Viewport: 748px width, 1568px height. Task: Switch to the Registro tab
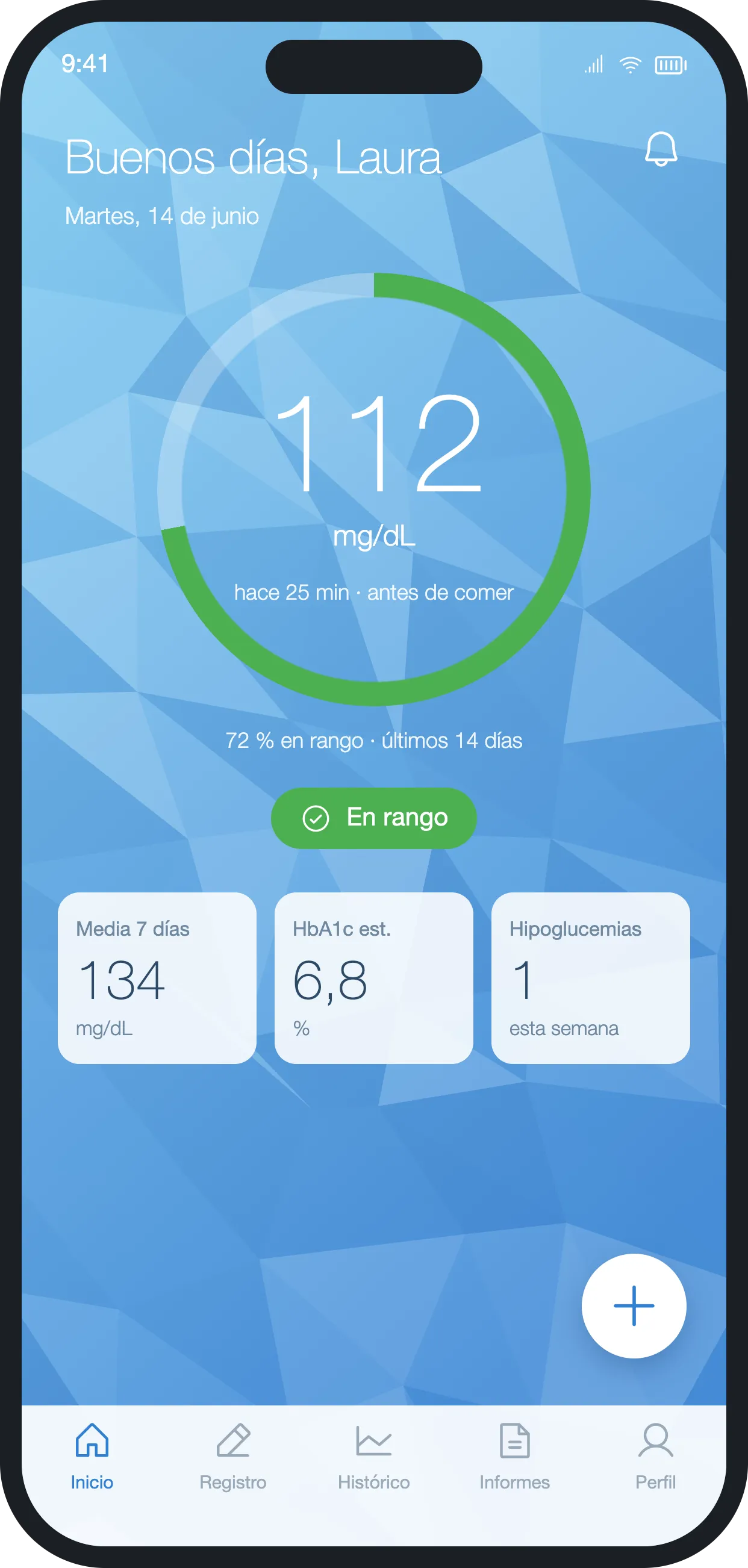coord(232,1457)
